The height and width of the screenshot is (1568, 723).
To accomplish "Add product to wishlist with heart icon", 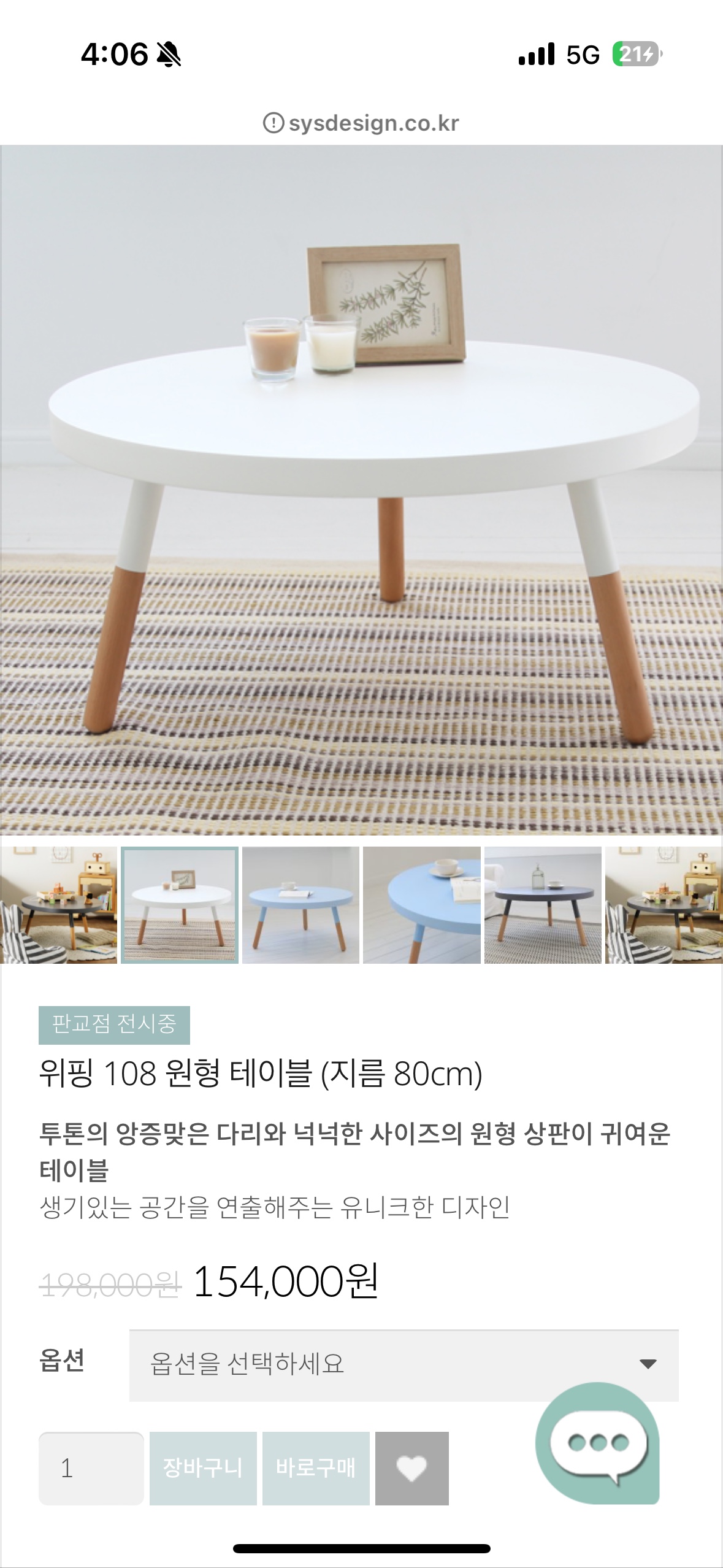I will [x=411, y=1468].
